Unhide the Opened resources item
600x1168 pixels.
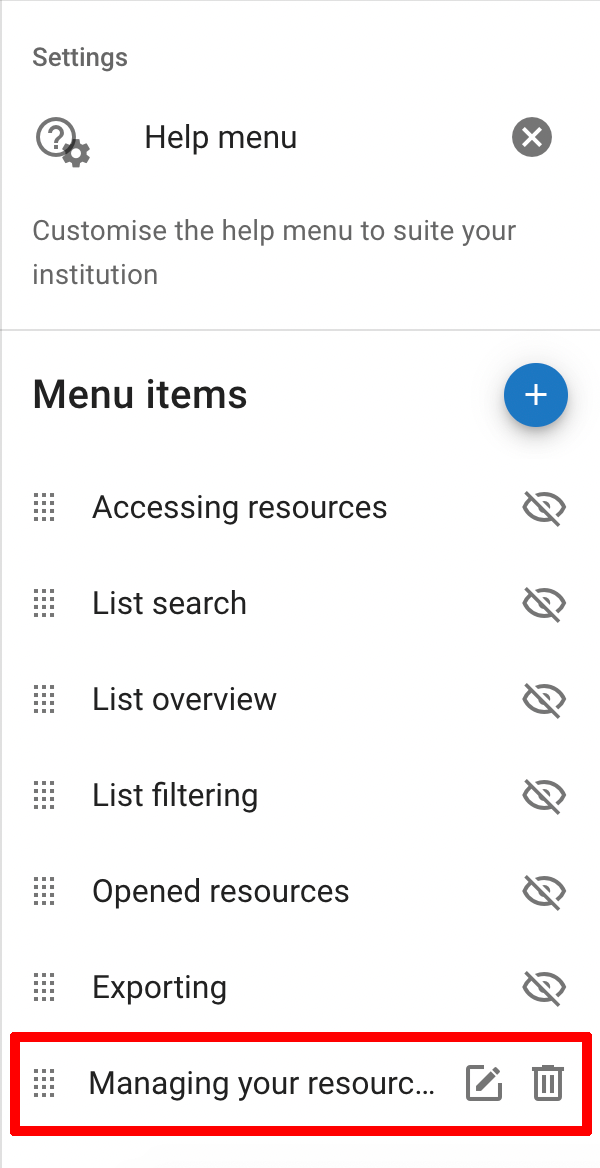click(544, 892)
